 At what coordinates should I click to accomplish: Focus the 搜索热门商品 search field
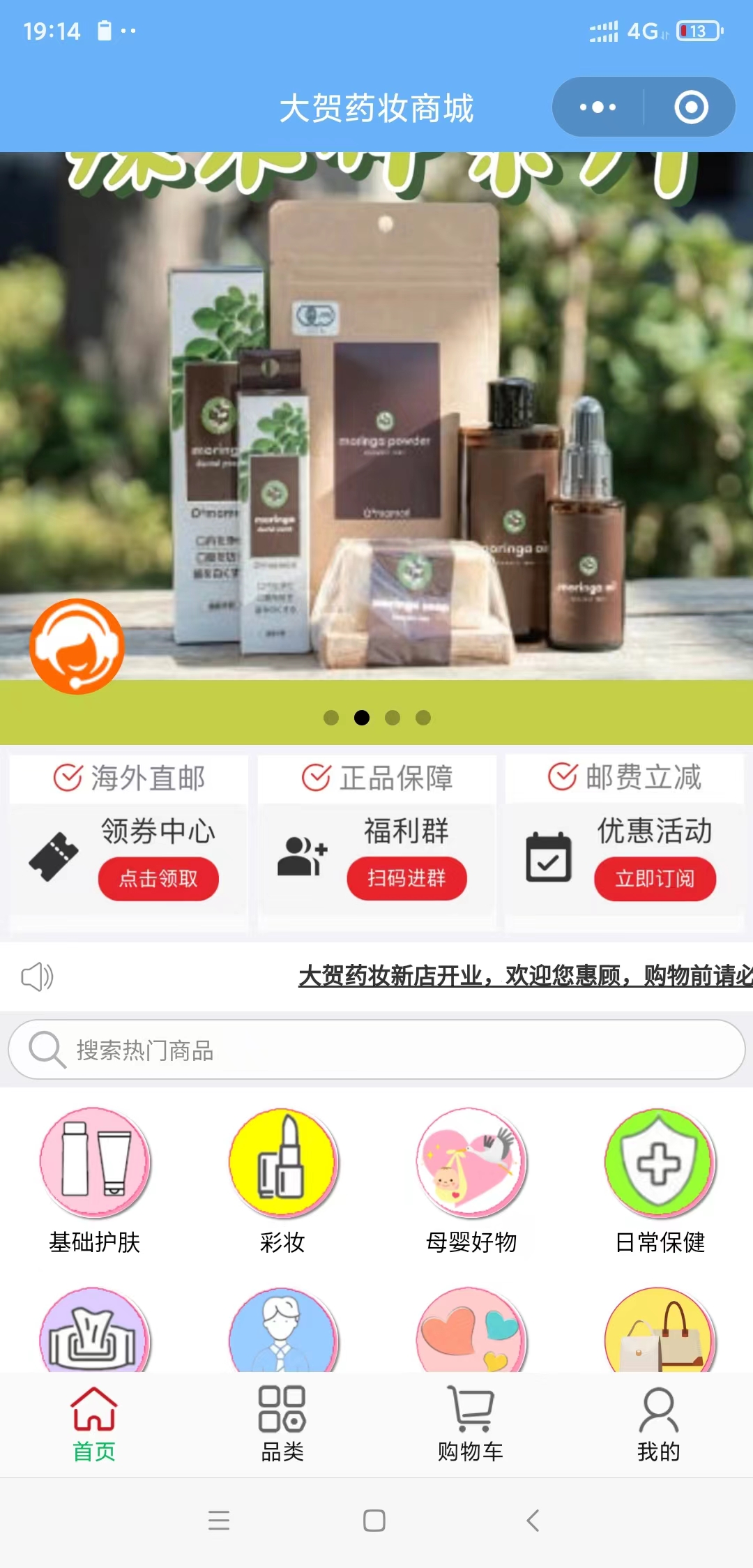pos(376,1050)
